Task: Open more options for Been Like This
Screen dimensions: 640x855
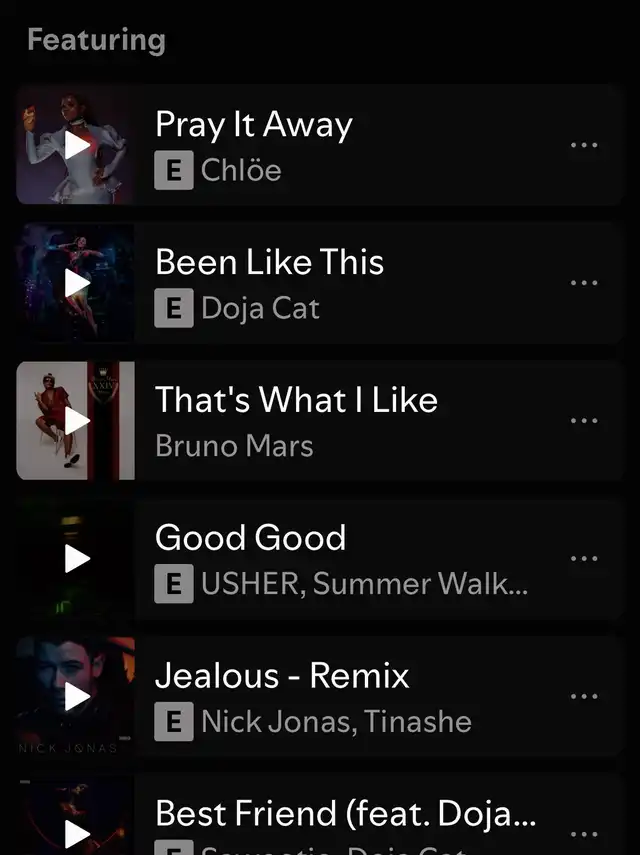Action: 583,283
